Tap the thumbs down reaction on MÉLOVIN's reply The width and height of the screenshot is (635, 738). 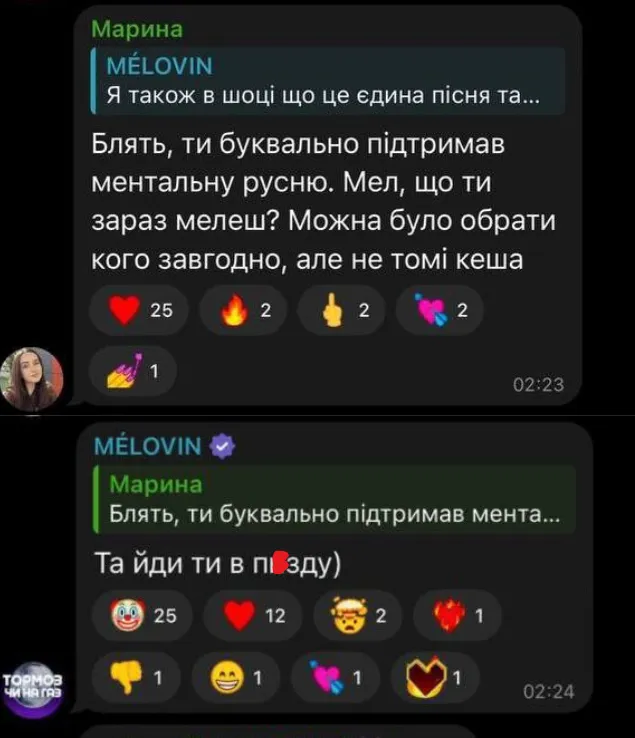point(139,679)
